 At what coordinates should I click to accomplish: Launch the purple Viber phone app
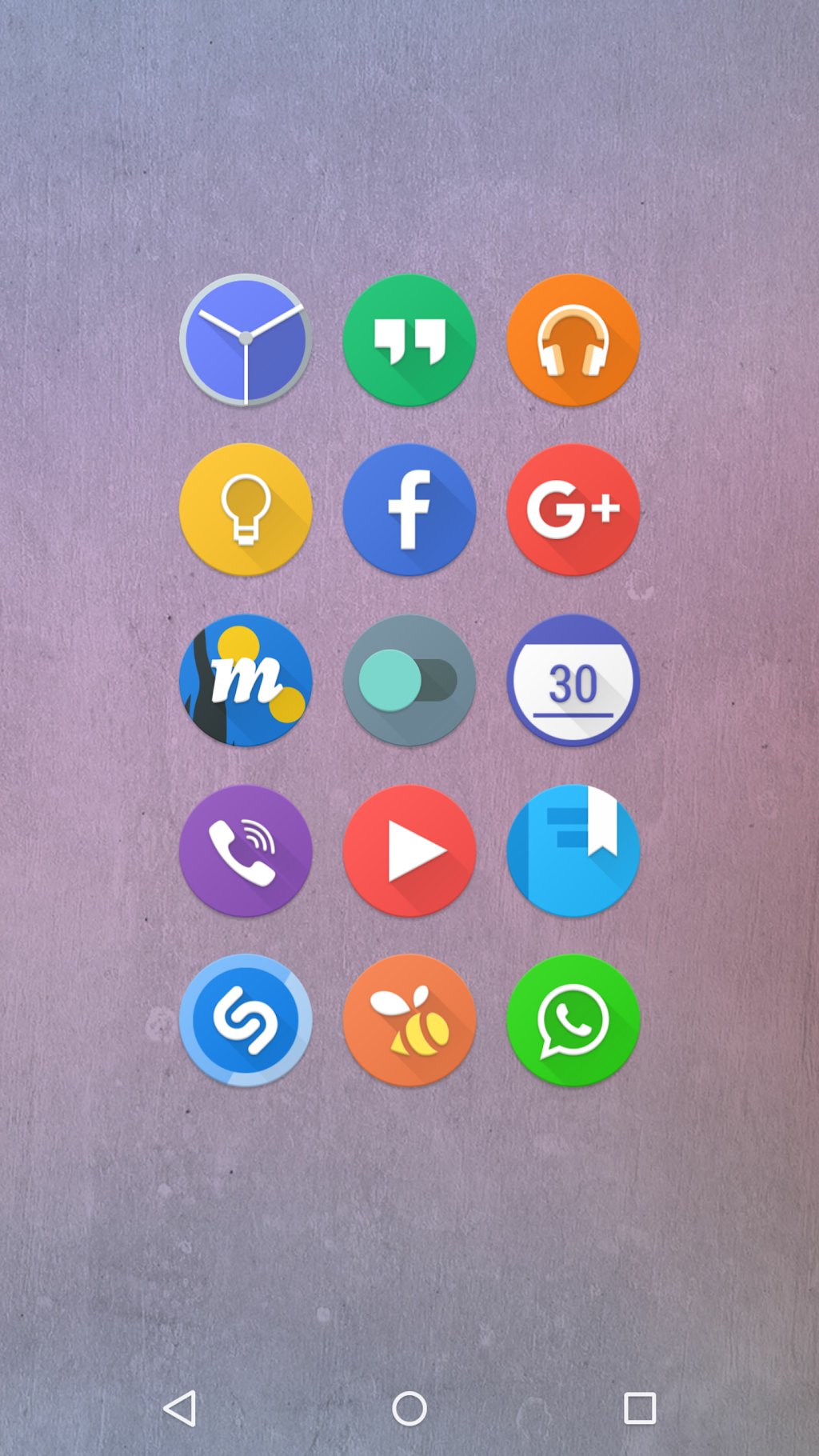[x=246, y=850]
